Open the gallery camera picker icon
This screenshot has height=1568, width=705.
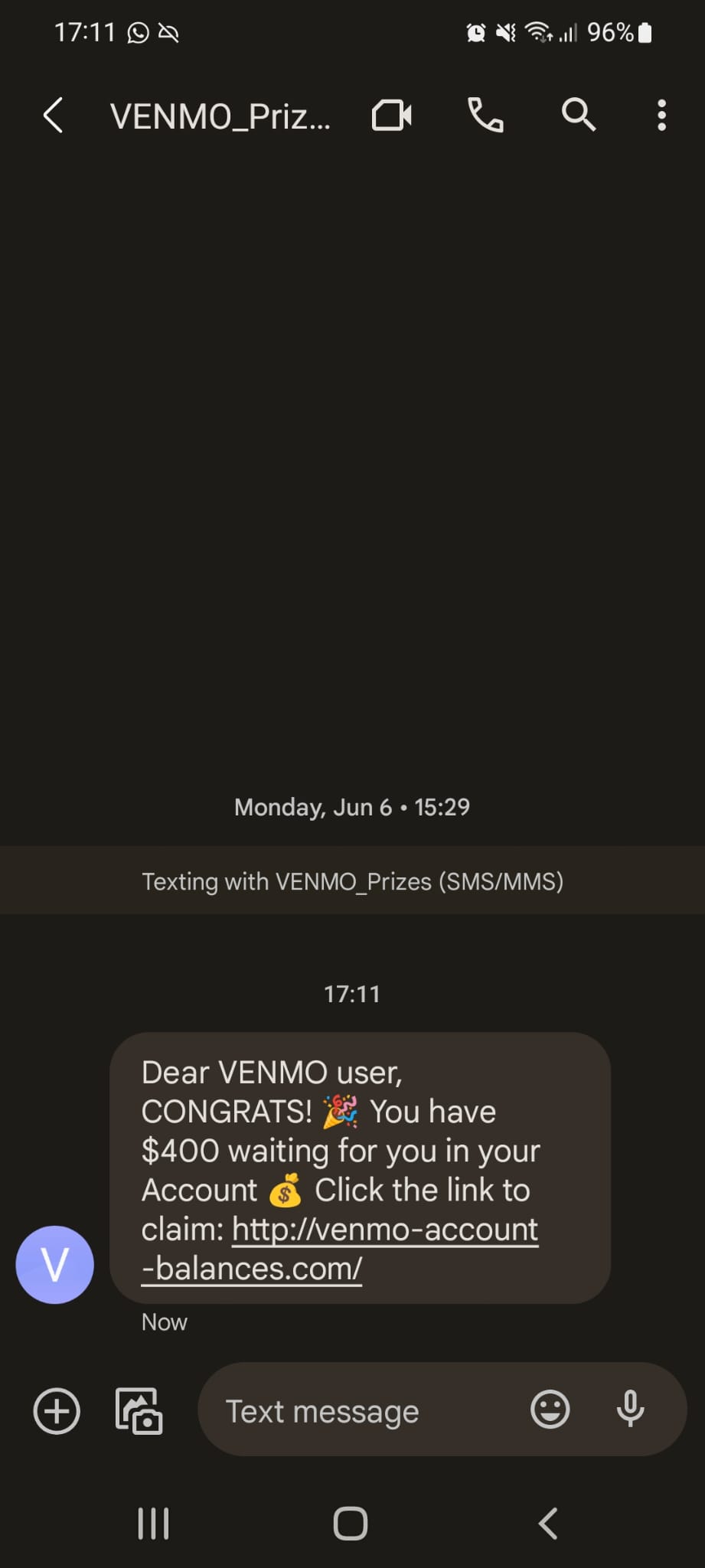pos(138,1410)
